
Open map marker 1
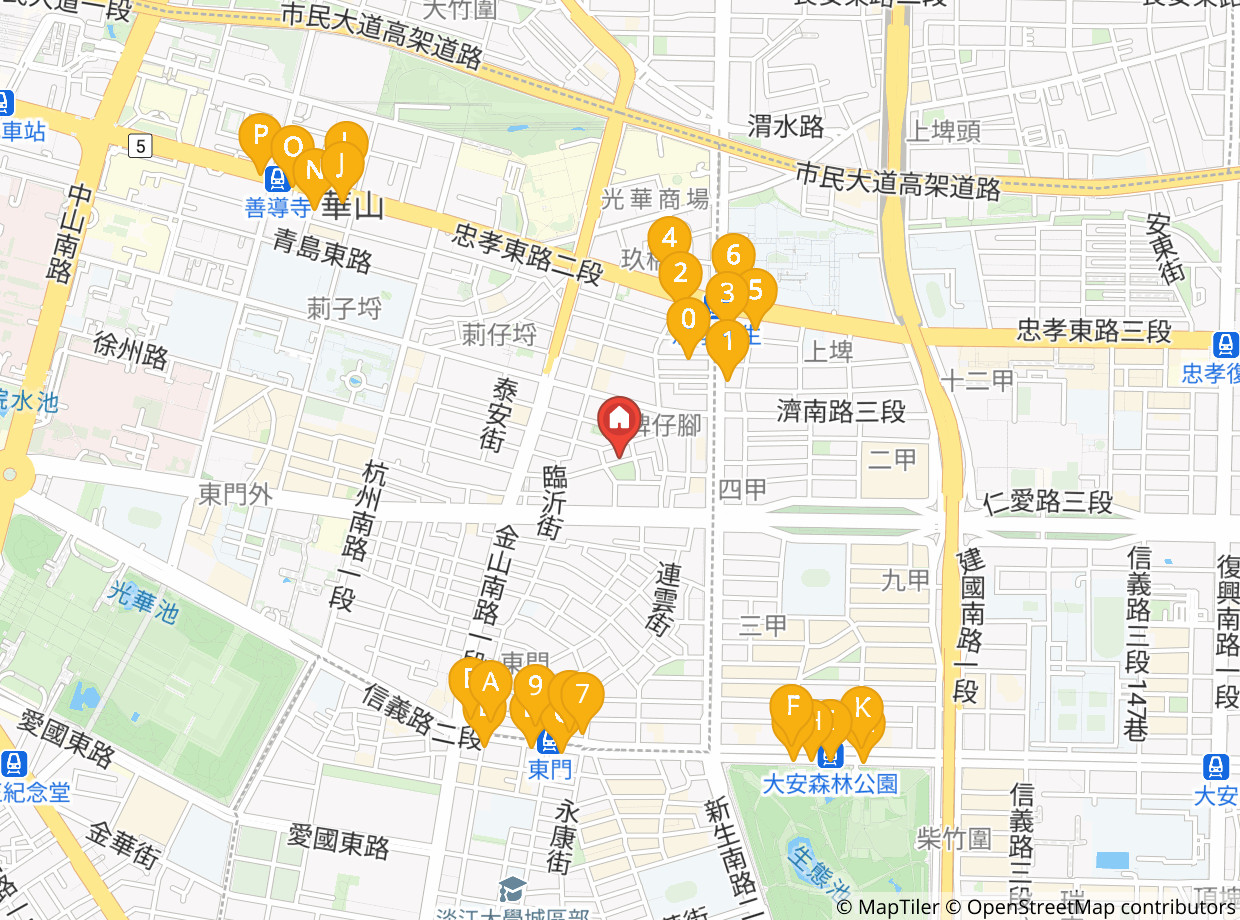[x=728, y=341]
